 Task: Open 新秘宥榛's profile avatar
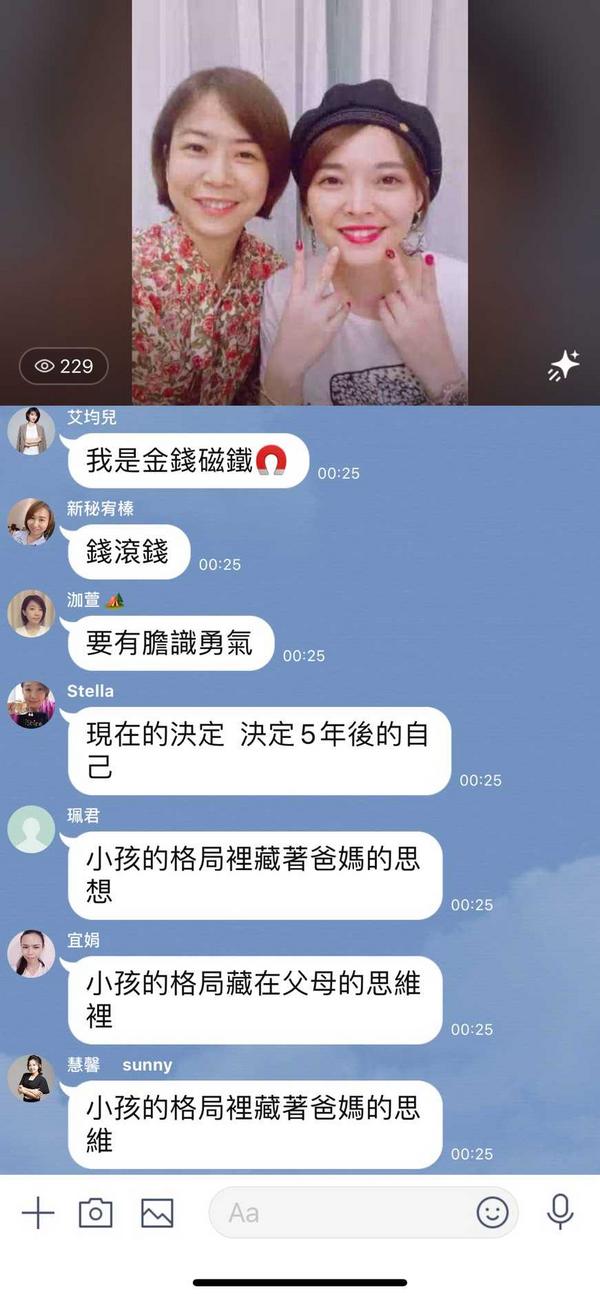click(31, 522)
